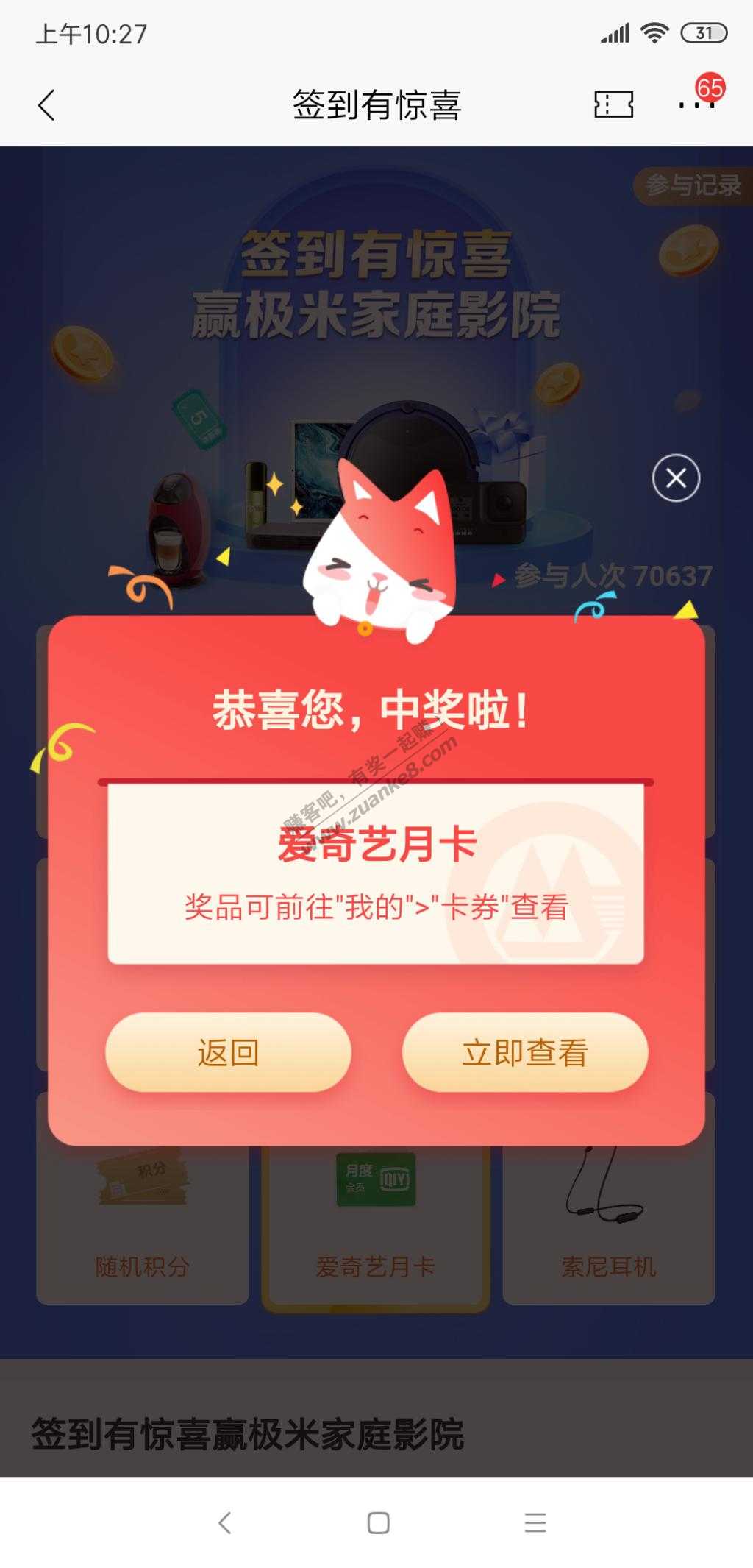Tap 返回 to return

228,1052
